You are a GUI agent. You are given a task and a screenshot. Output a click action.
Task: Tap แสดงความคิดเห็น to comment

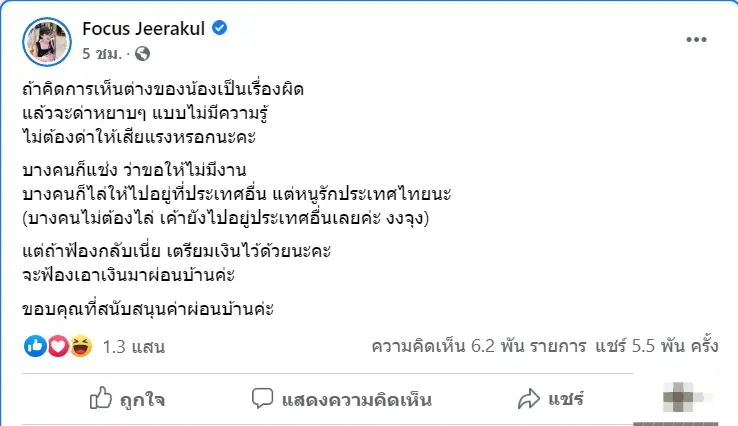341,400
